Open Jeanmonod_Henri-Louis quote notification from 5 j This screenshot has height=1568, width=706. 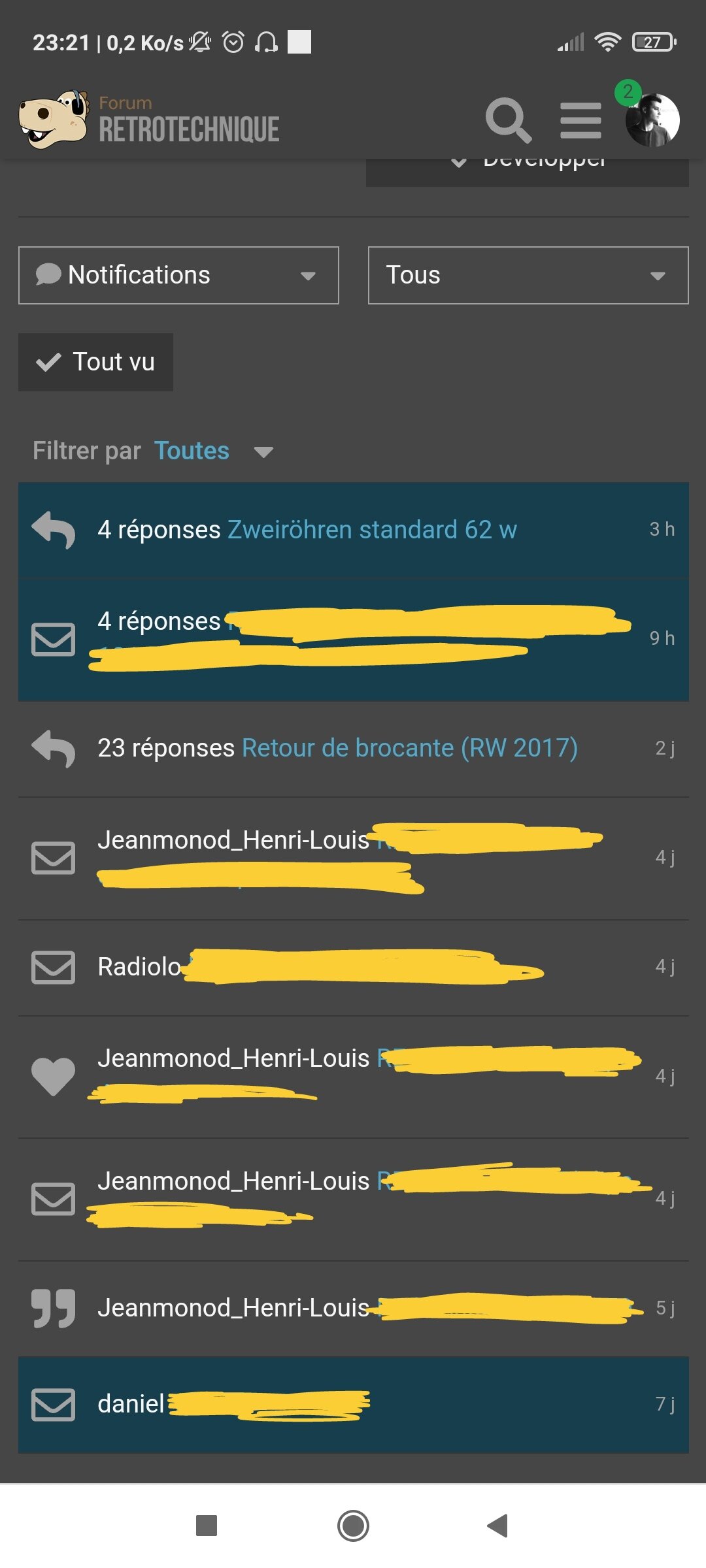point(353,1308)
